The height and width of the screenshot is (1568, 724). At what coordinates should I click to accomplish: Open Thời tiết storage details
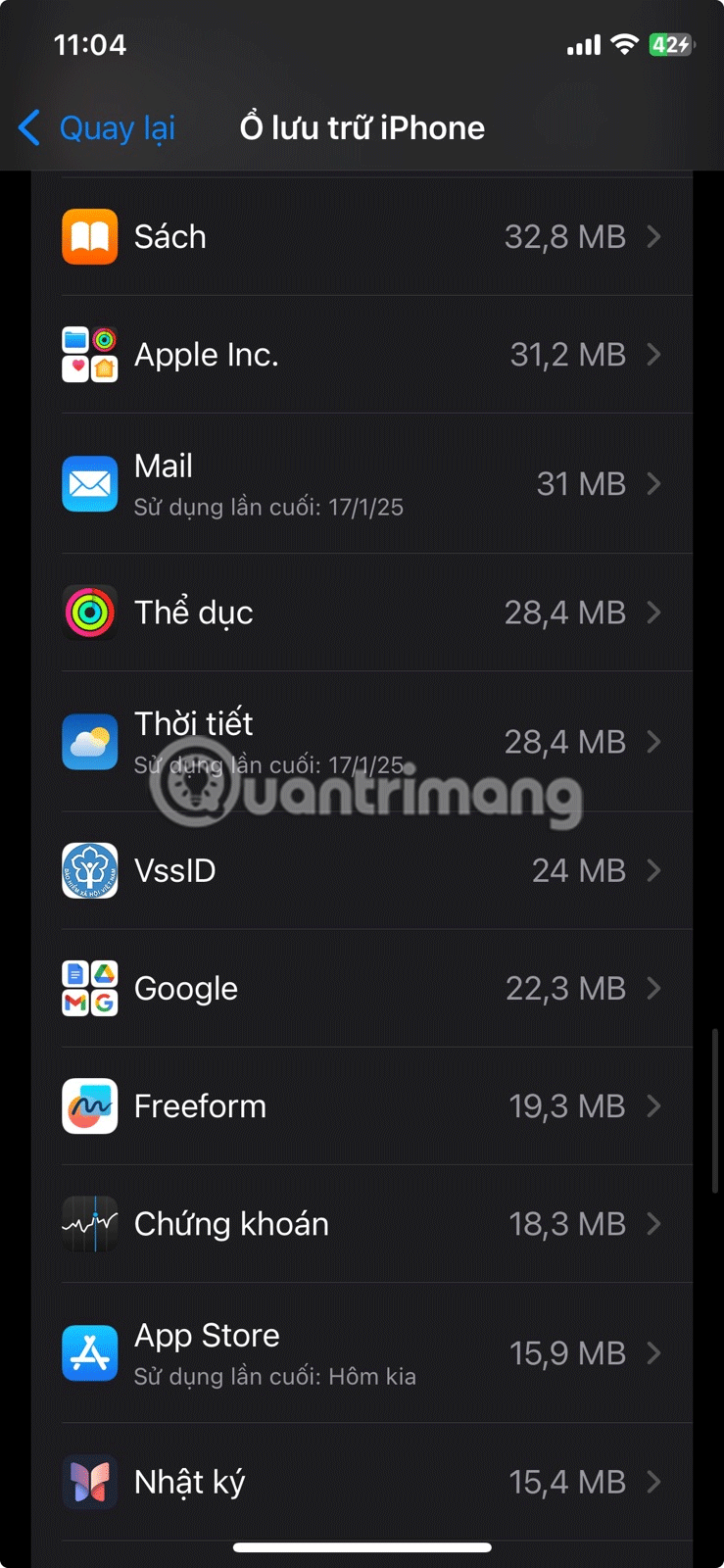click(362, 742)
